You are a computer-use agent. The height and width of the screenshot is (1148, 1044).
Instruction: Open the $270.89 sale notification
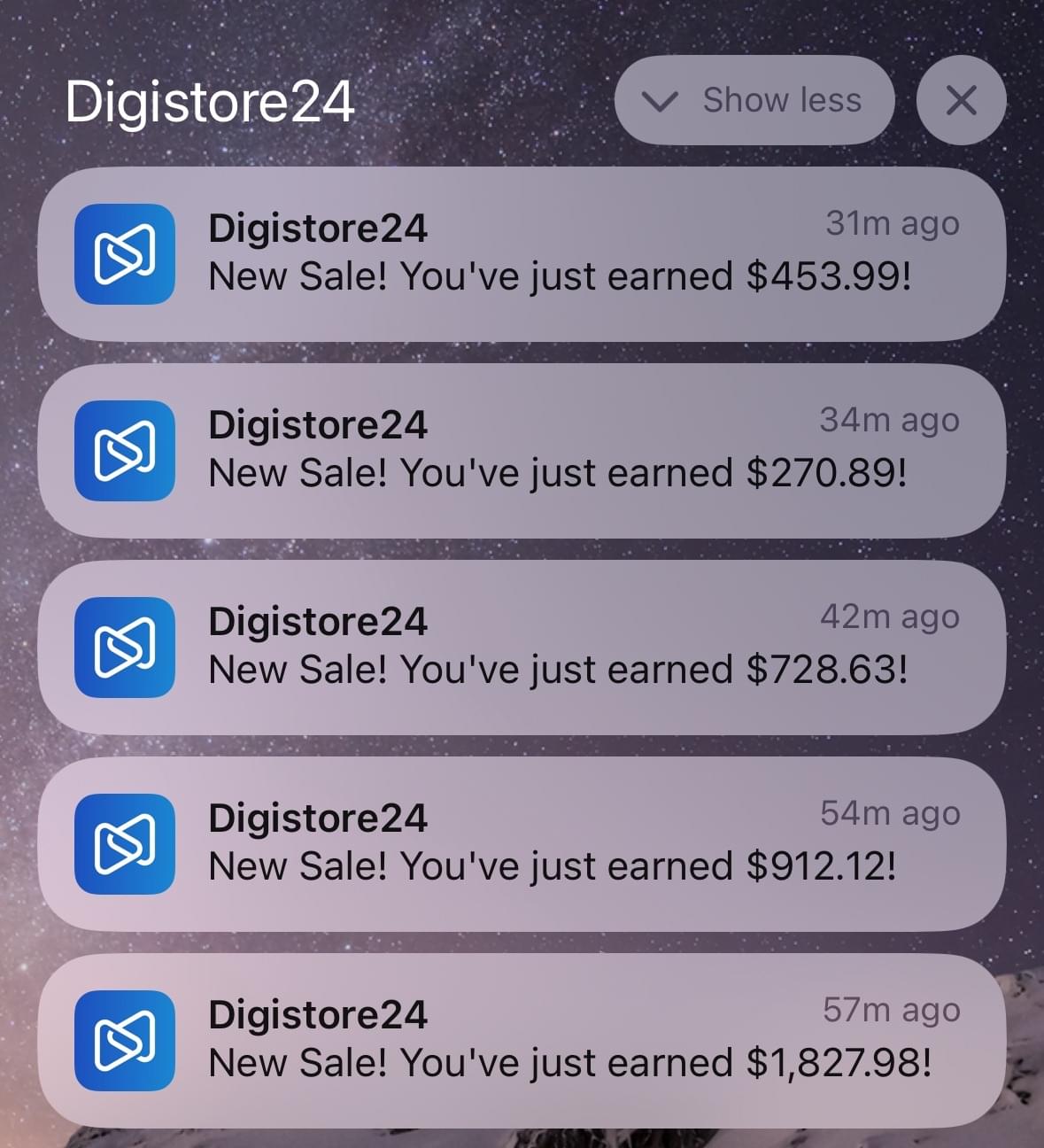pyautogui.click(x=522, y=450)
